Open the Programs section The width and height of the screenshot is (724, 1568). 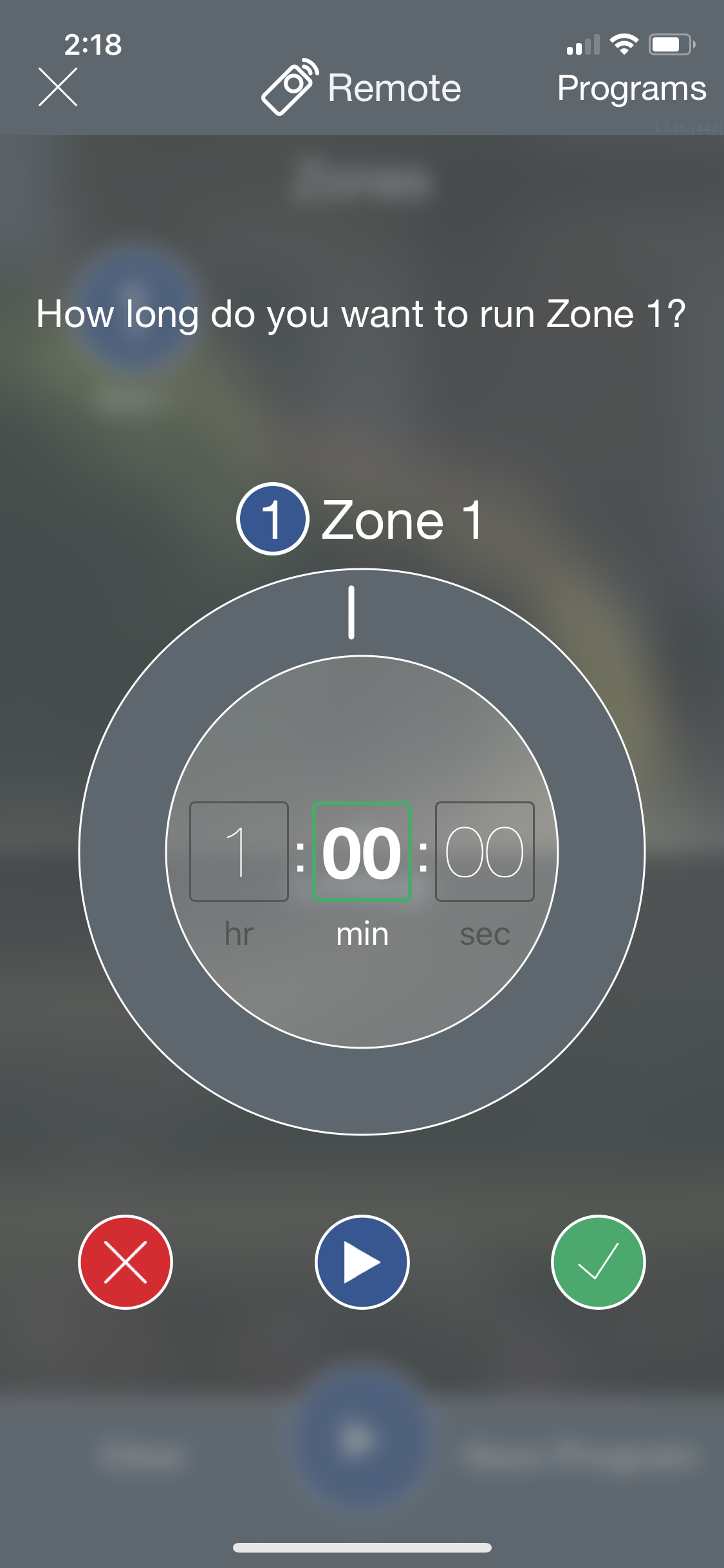pyautogui.click(x=631, y=89)
